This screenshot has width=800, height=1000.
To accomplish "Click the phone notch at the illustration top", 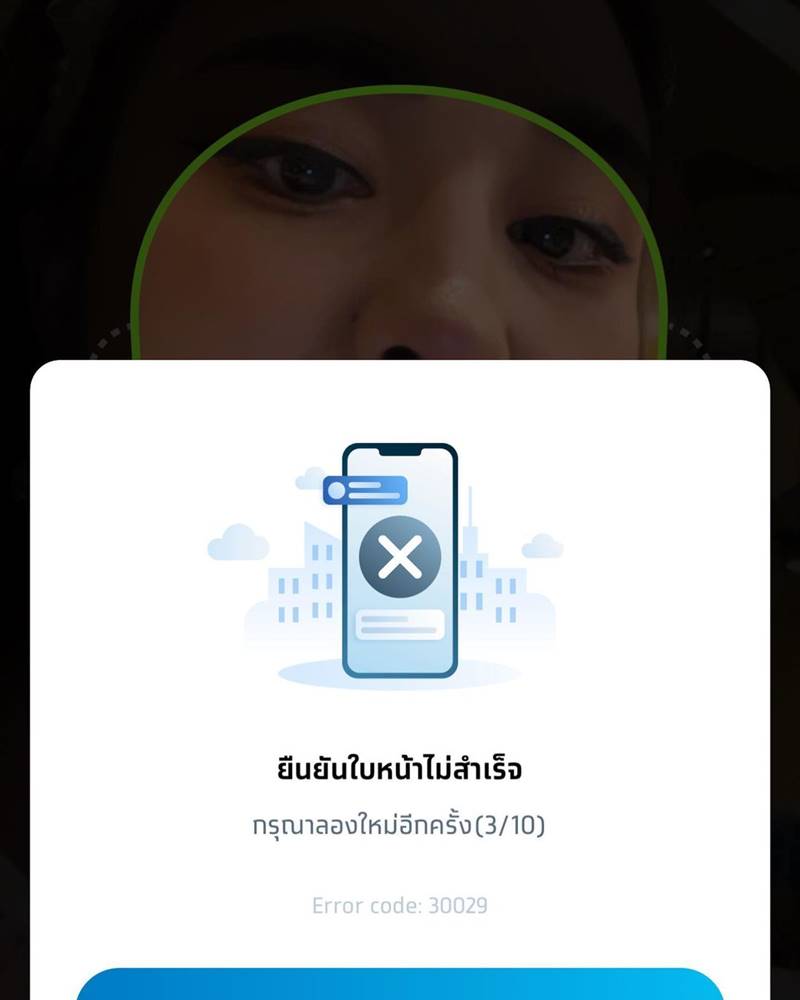I will point(400,449).
